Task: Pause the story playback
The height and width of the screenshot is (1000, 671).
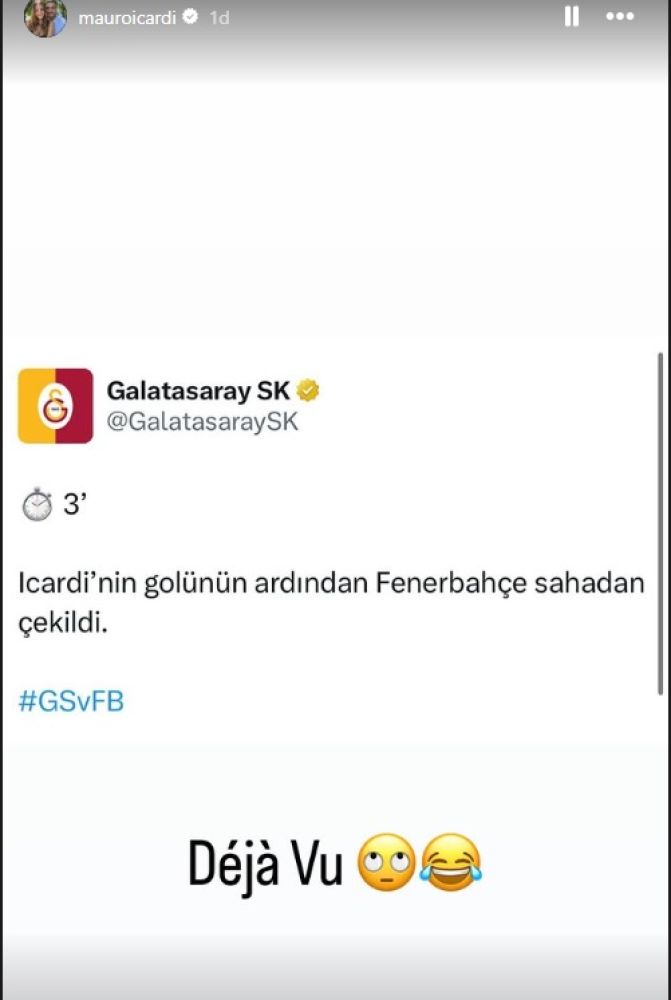Action: [x=572, y=17]
